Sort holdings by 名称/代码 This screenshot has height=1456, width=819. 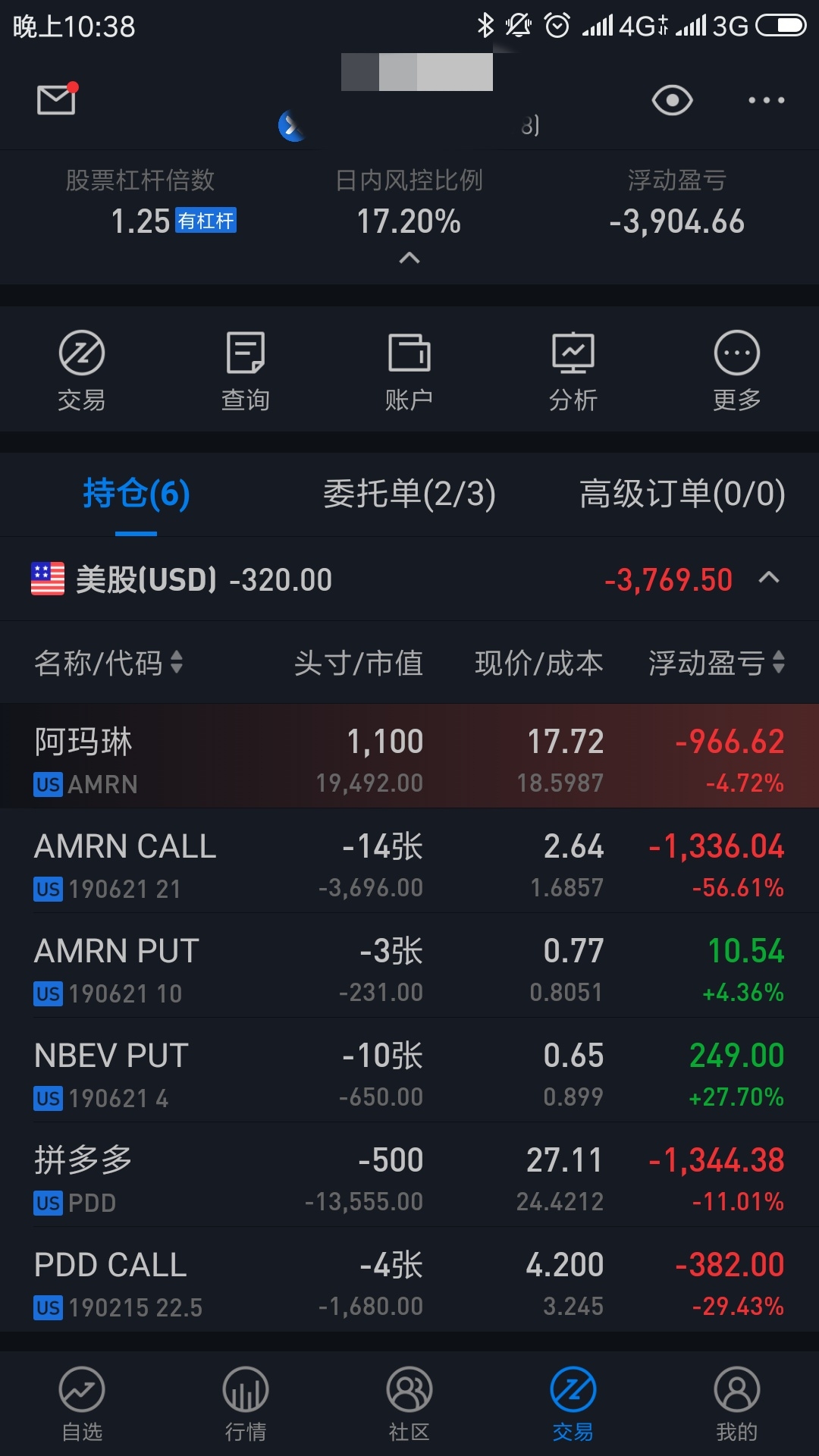(x=108, y=663)
